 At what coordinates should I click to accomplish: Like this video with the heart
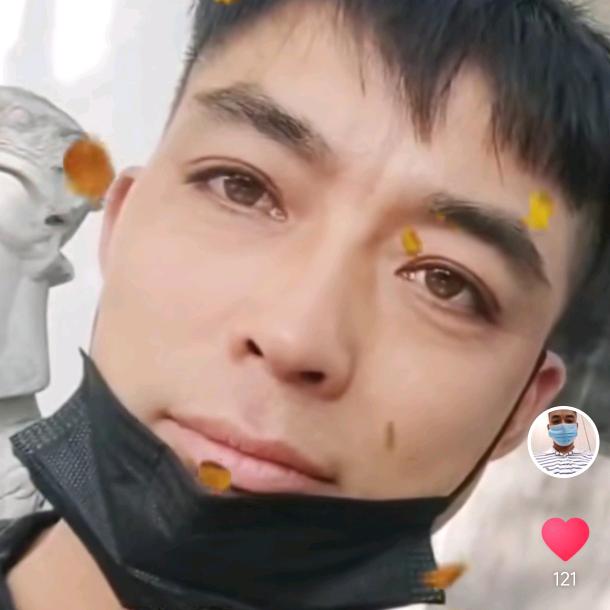coord(565,538)
